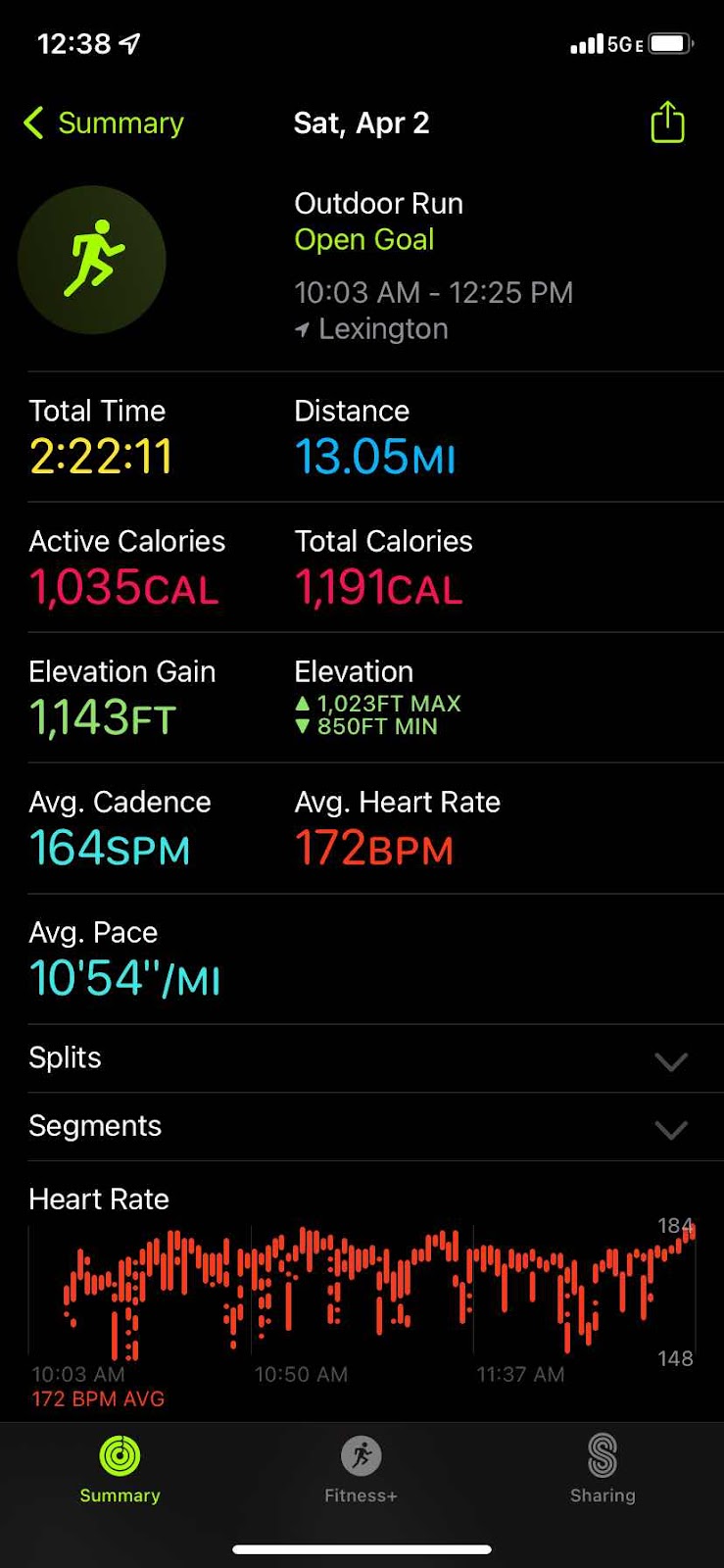Select the Summary tab in bottom bar
Screen dimensions: 724x1568
click(120, 1468)
